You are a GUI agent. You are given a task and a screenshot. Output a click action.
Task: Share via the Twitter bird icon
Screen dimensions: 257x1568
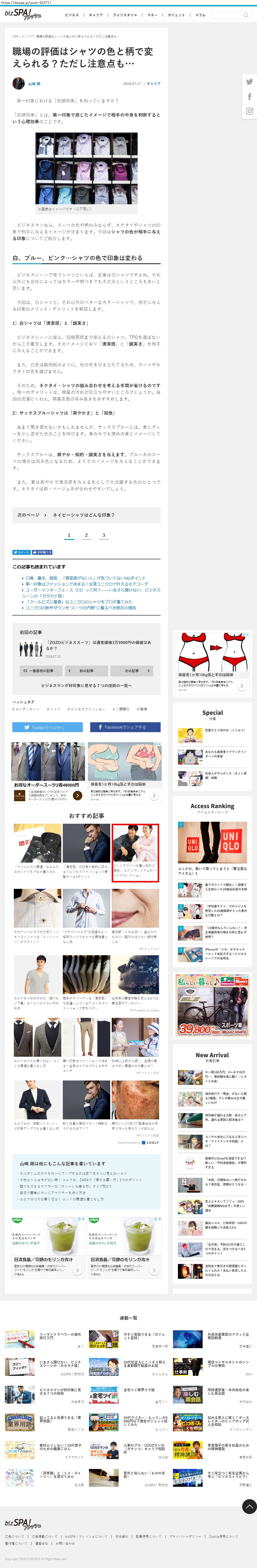point(249,81)
